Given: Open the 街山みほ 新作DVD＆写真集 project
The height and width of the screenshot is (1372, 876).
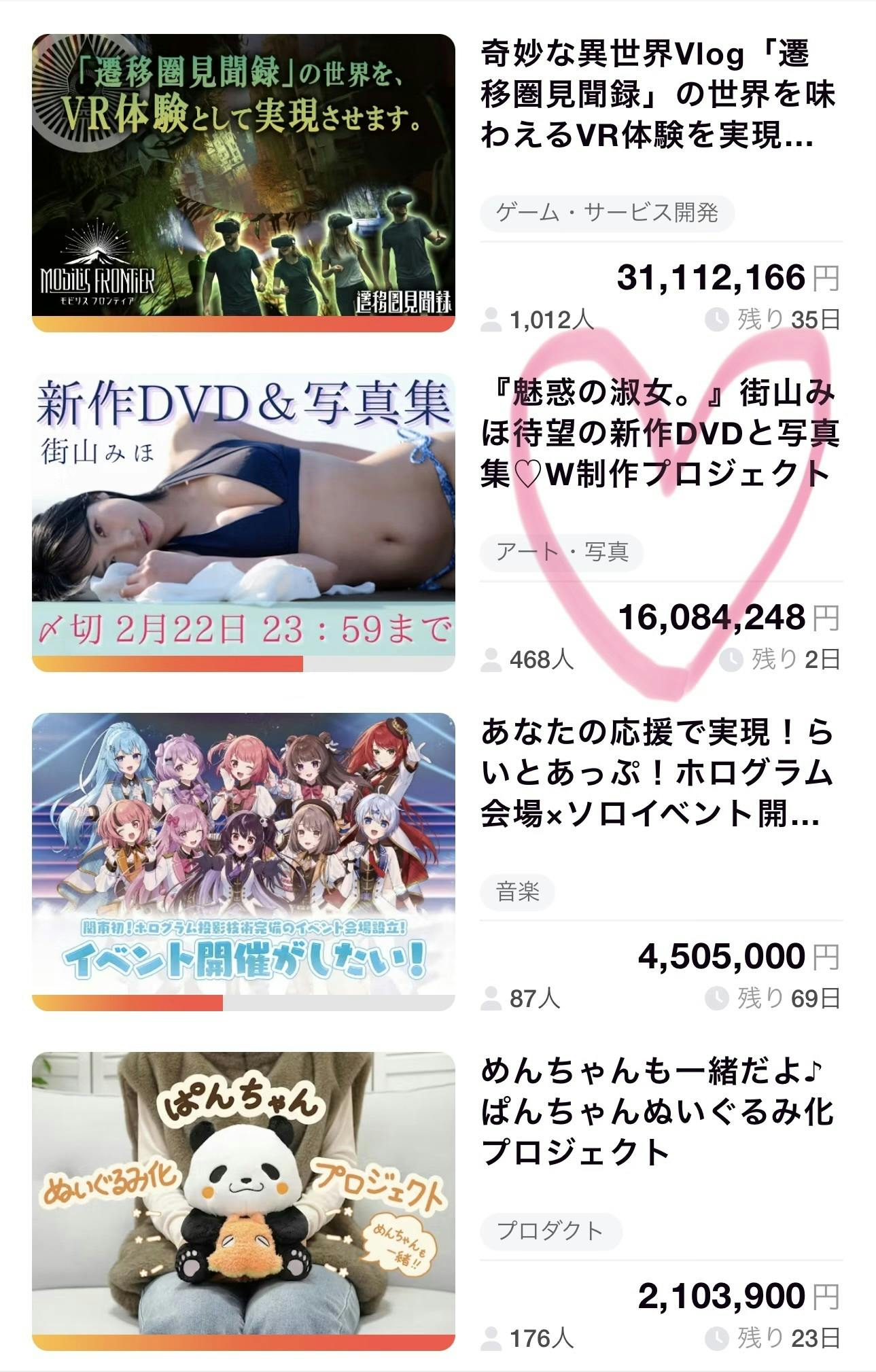Looking at the screenshot, I should [x=243, y=521].
